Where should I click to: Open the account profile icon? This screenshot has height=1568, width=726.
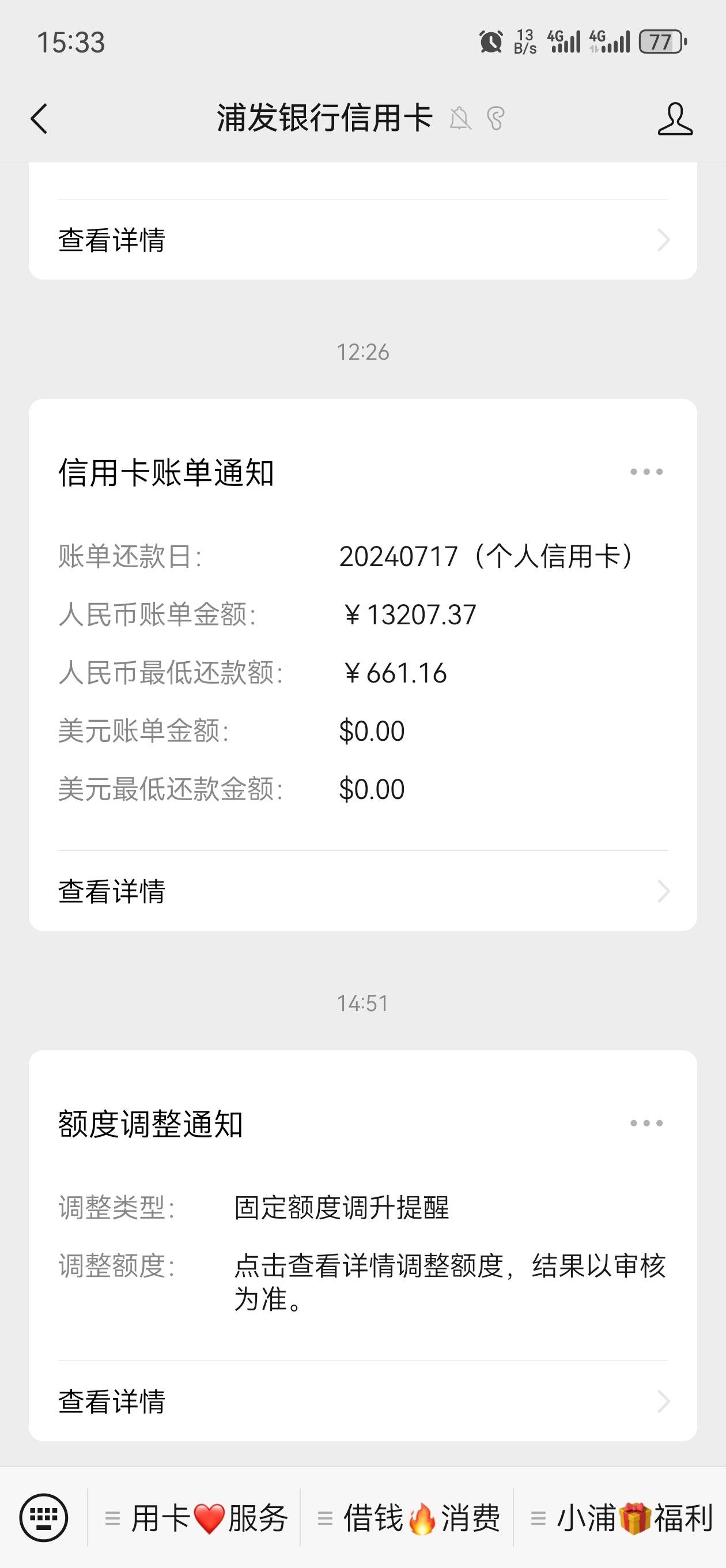(675, 118)
